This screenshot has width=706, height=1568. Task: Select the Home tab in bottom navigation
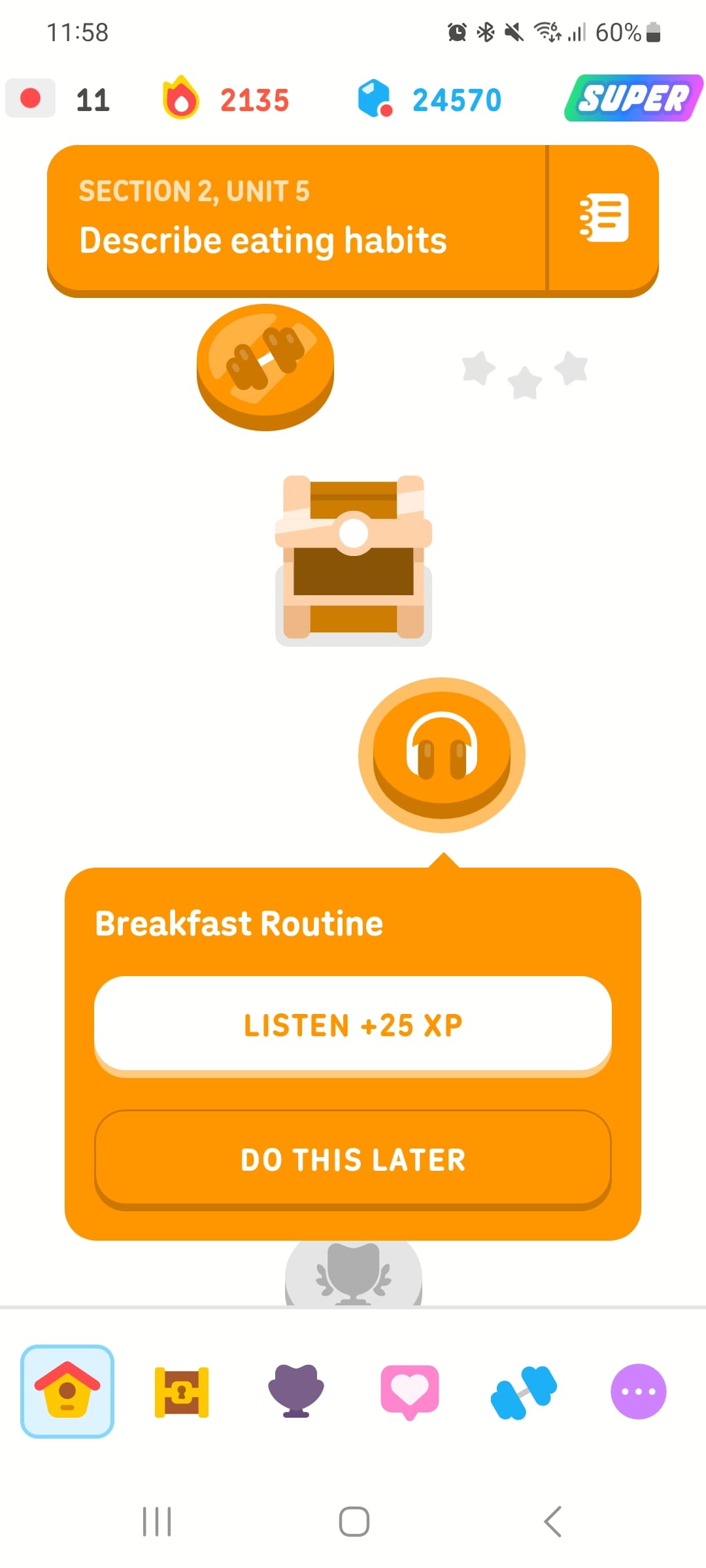pos(68,1390)
